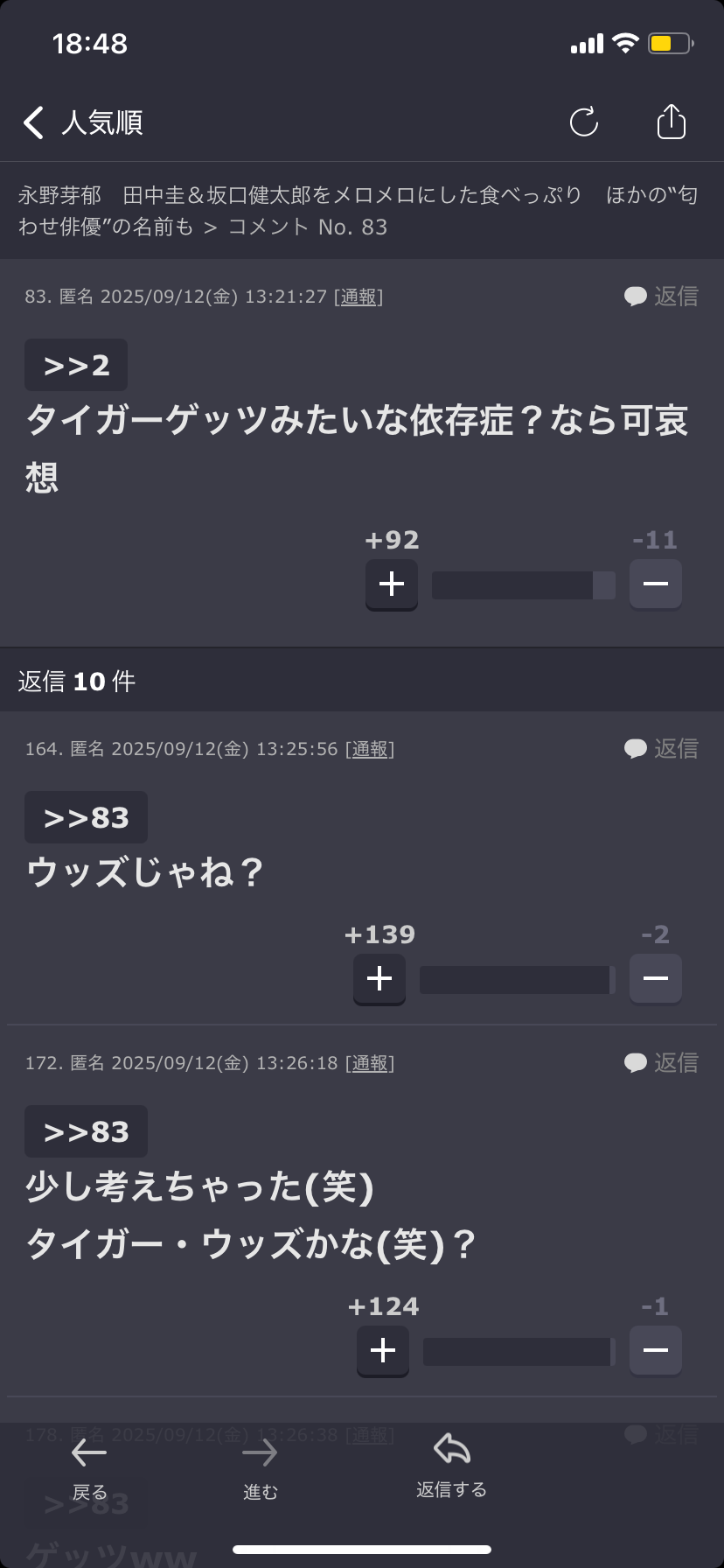Downvote comment 83 with minus
Screen dimensions: 724x1568
(655, 584)
